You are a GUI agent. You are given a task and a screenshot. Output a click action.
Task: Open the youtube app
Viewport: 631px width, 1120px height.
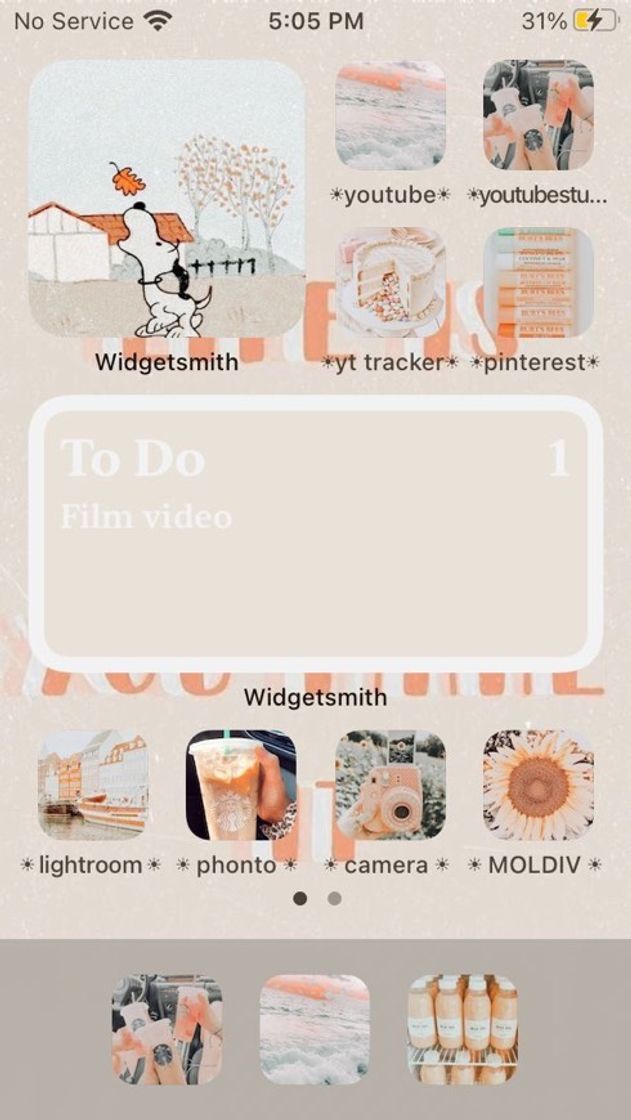coord(390,116)
